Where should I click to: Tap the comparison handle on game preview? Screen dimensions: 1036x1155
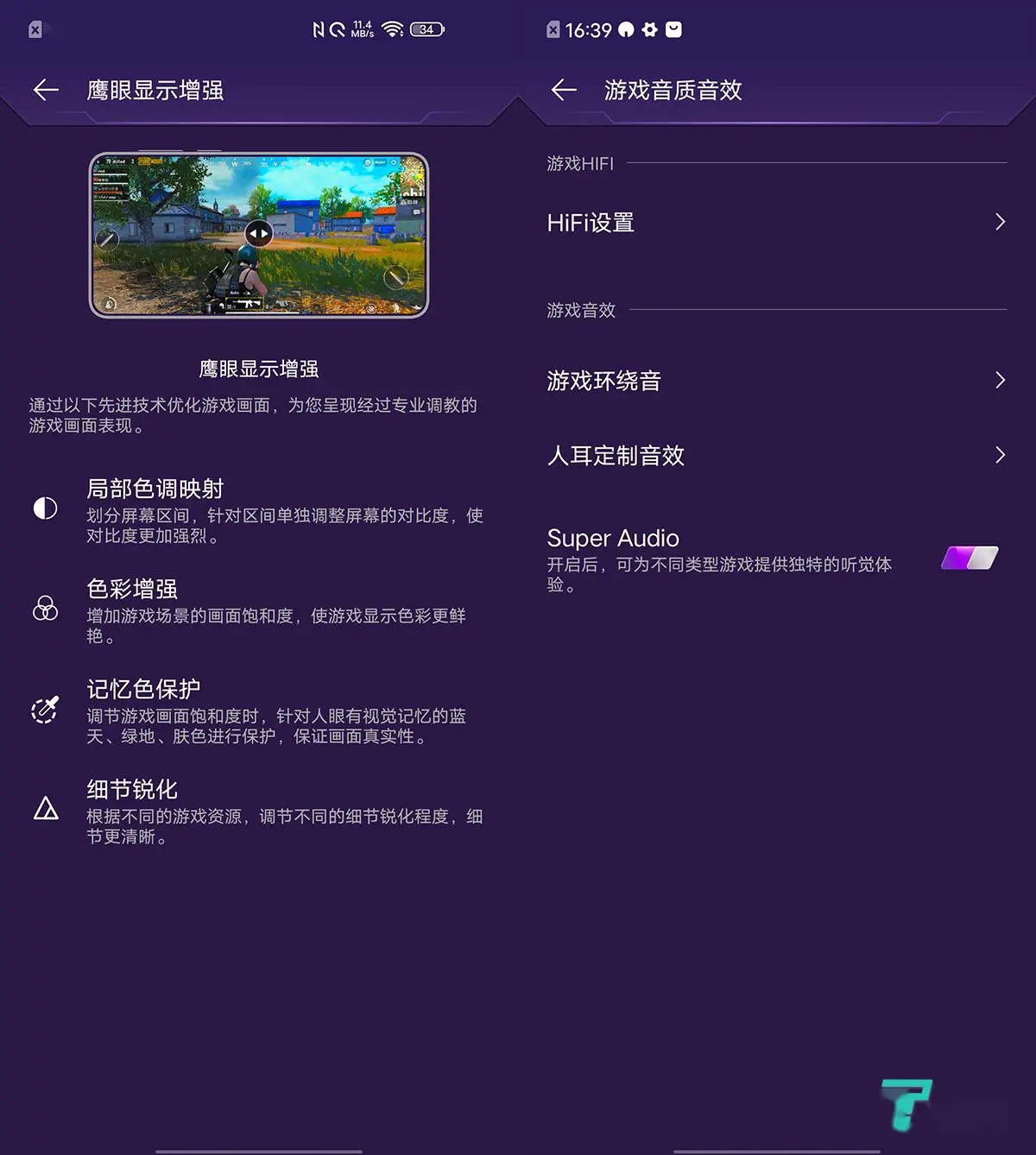click(258, 233)
